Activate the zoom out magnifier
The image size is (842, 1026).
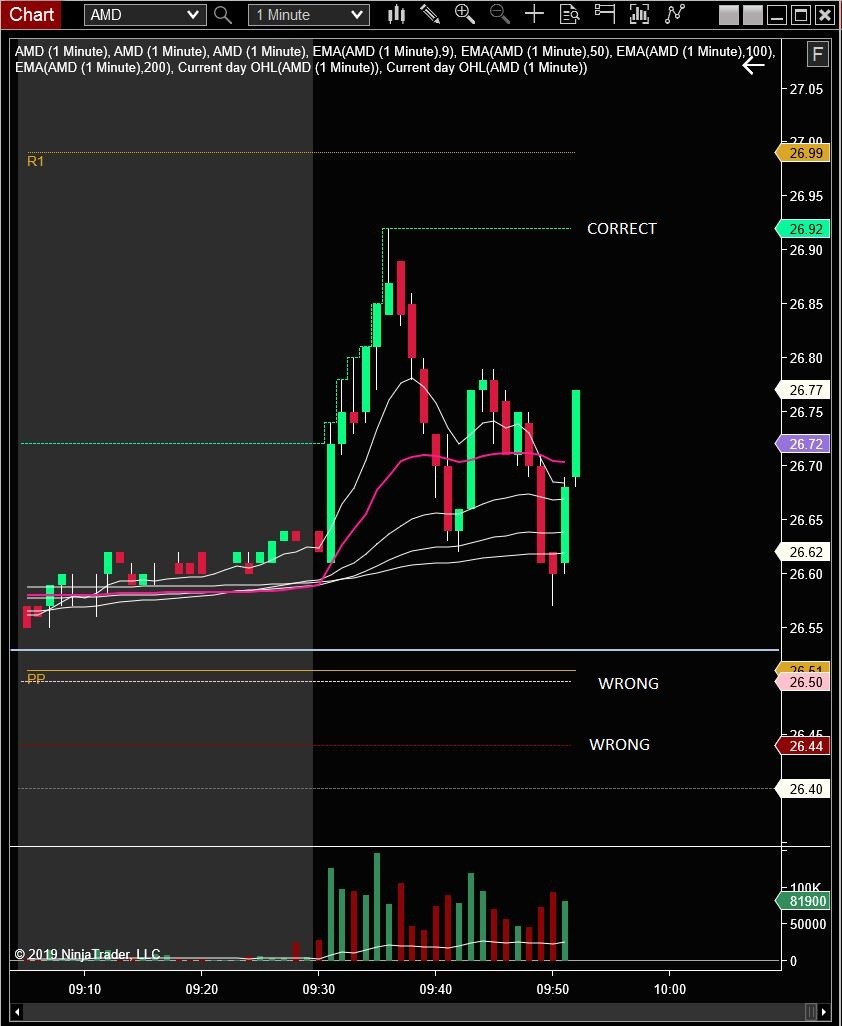[x=499, y=14]
